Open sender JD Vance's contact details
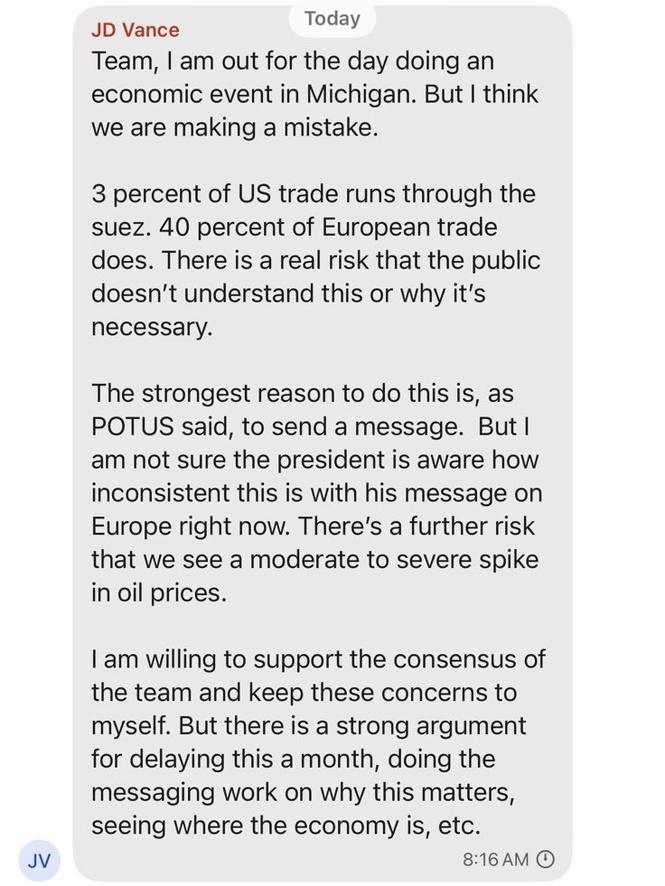 pos(135,30)
